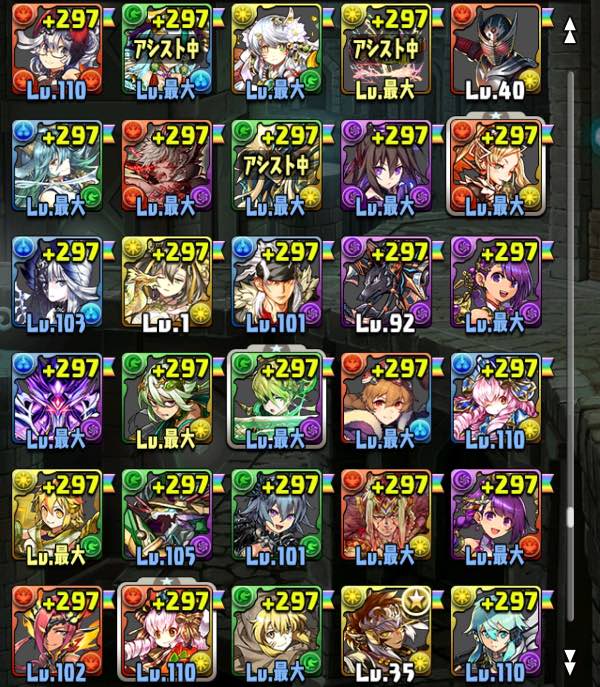Pick the Lv.101 monster wearing officer cap
This screenshot has height=687, width=600.
click(275, 282)
